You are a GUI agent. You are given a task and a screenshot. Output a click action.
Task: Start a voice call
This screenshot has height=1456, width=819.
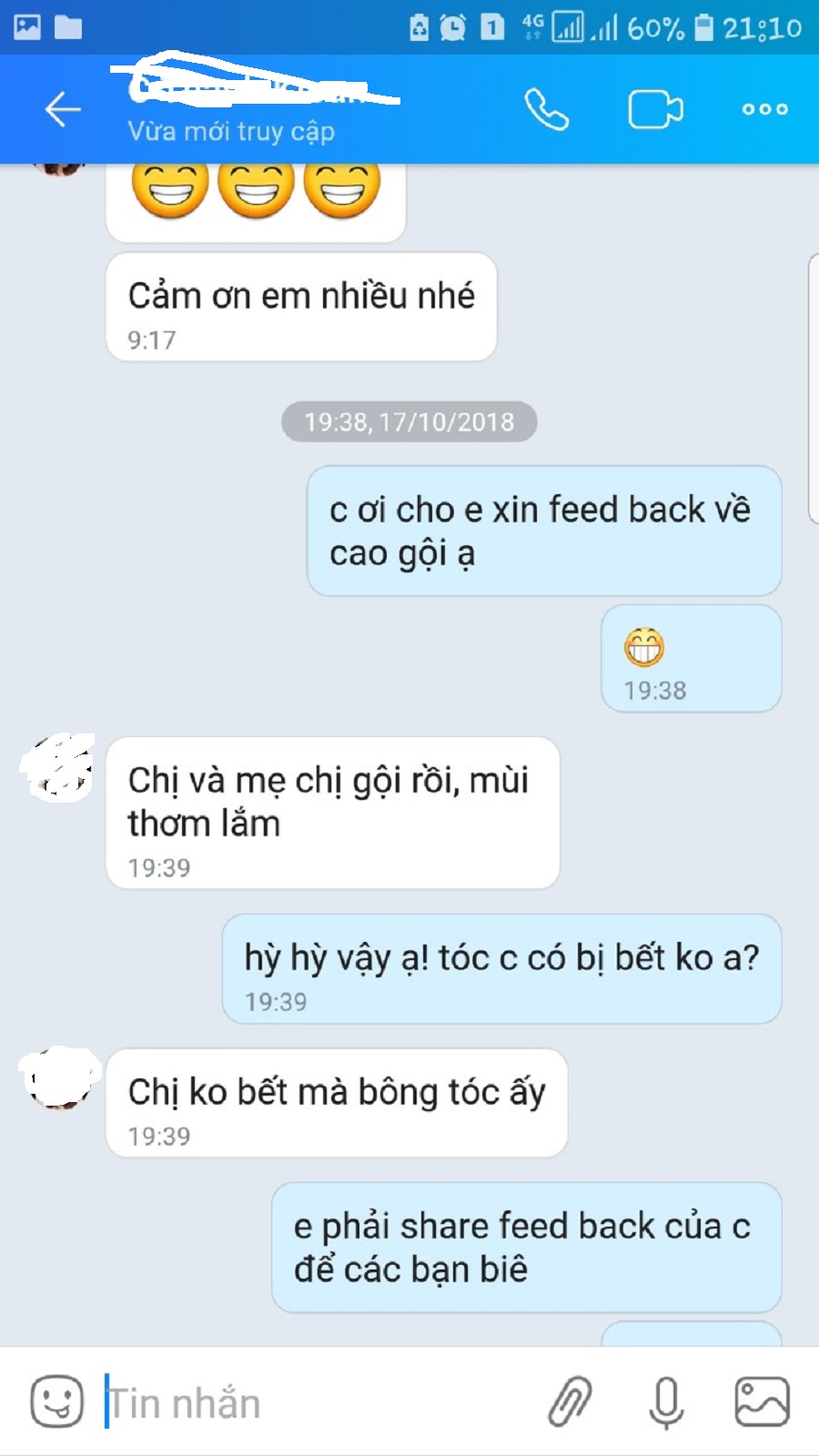[x=546, y=110]
